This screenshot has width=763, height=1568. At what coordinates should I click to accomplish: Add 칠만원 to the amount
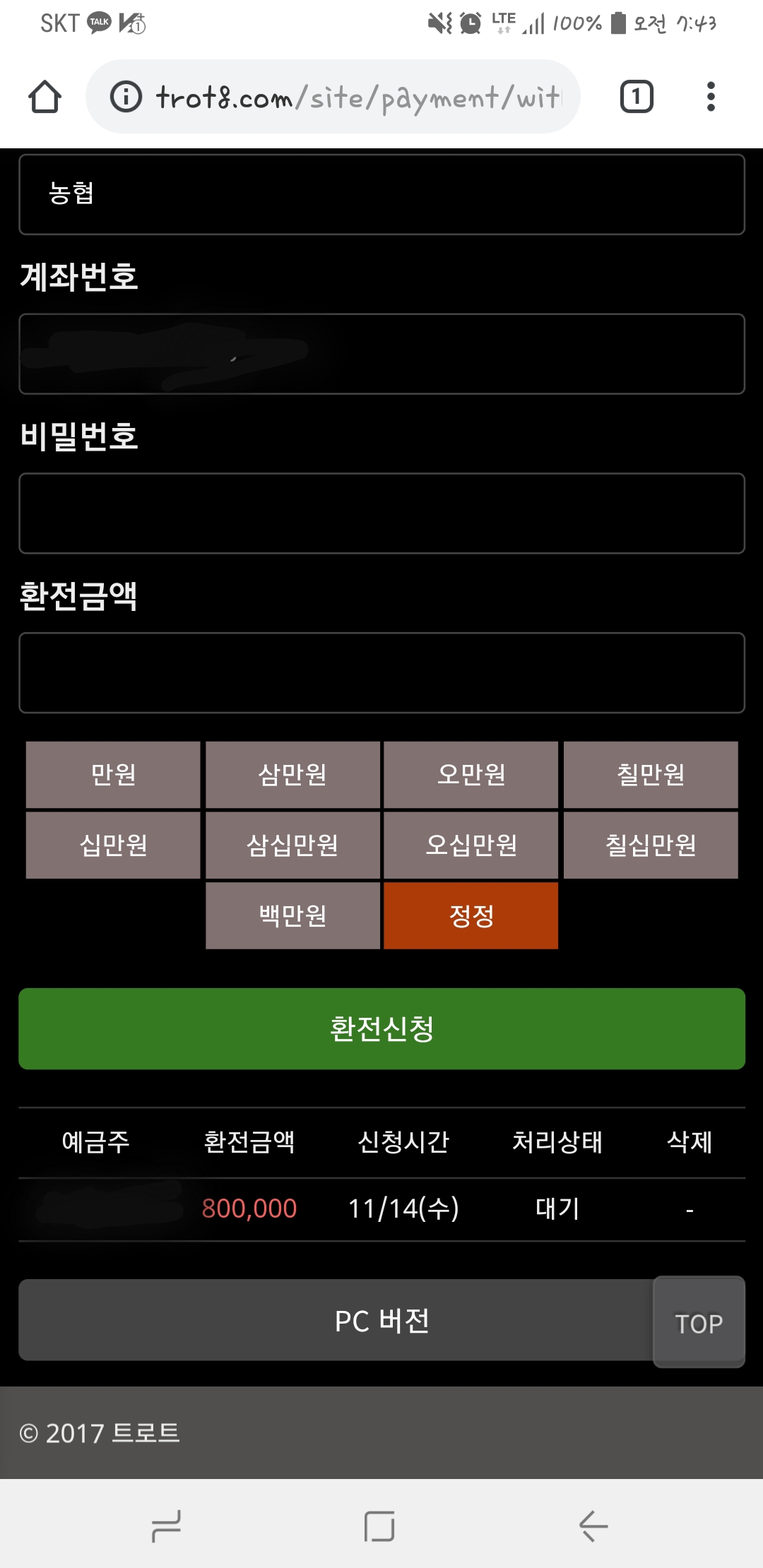point(651,775)
